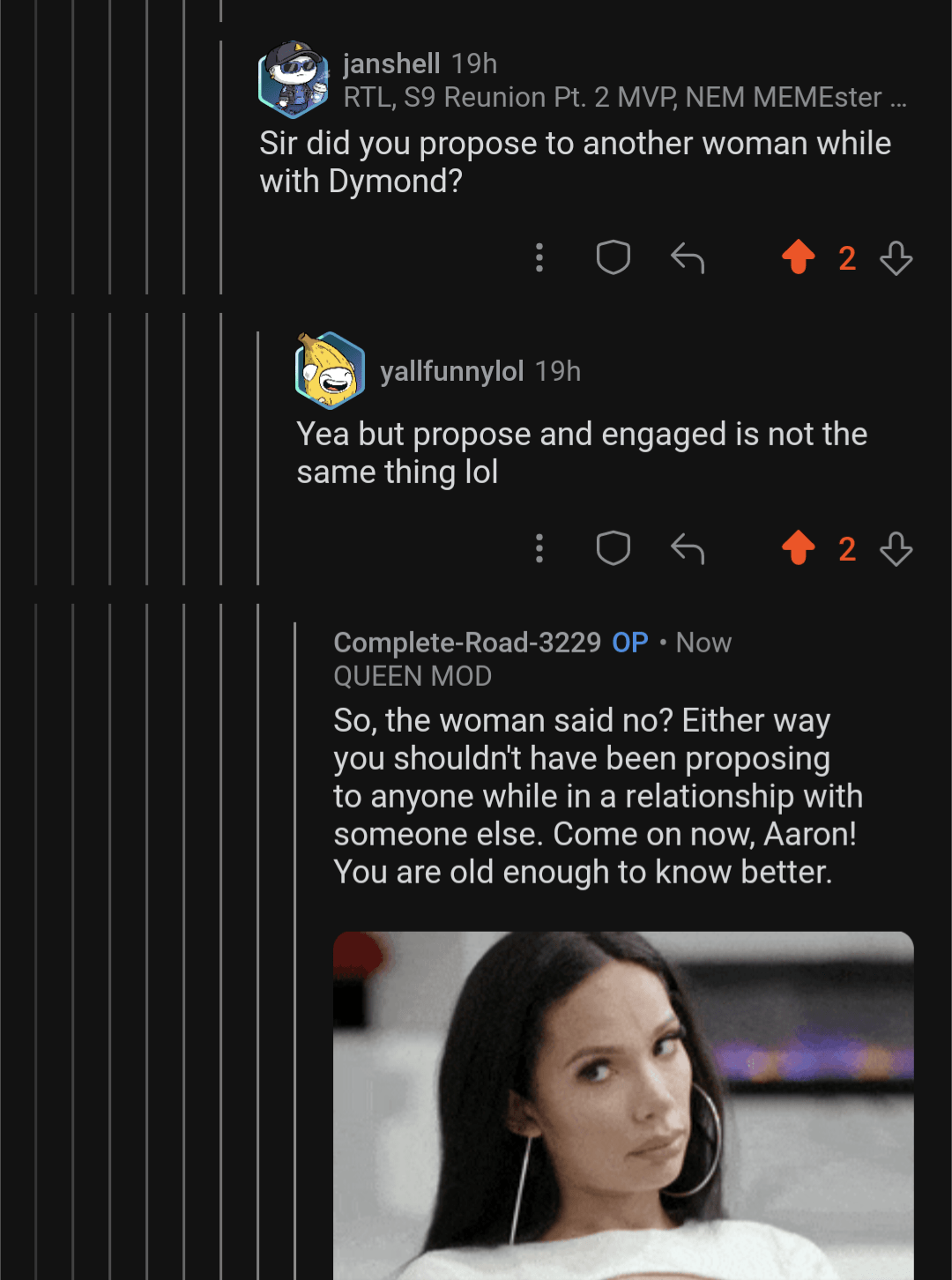The height and width of the screenshot is (1280, 952).
Task: Click the mod shield icon on janshell's comment
Action: pos(613,257)
